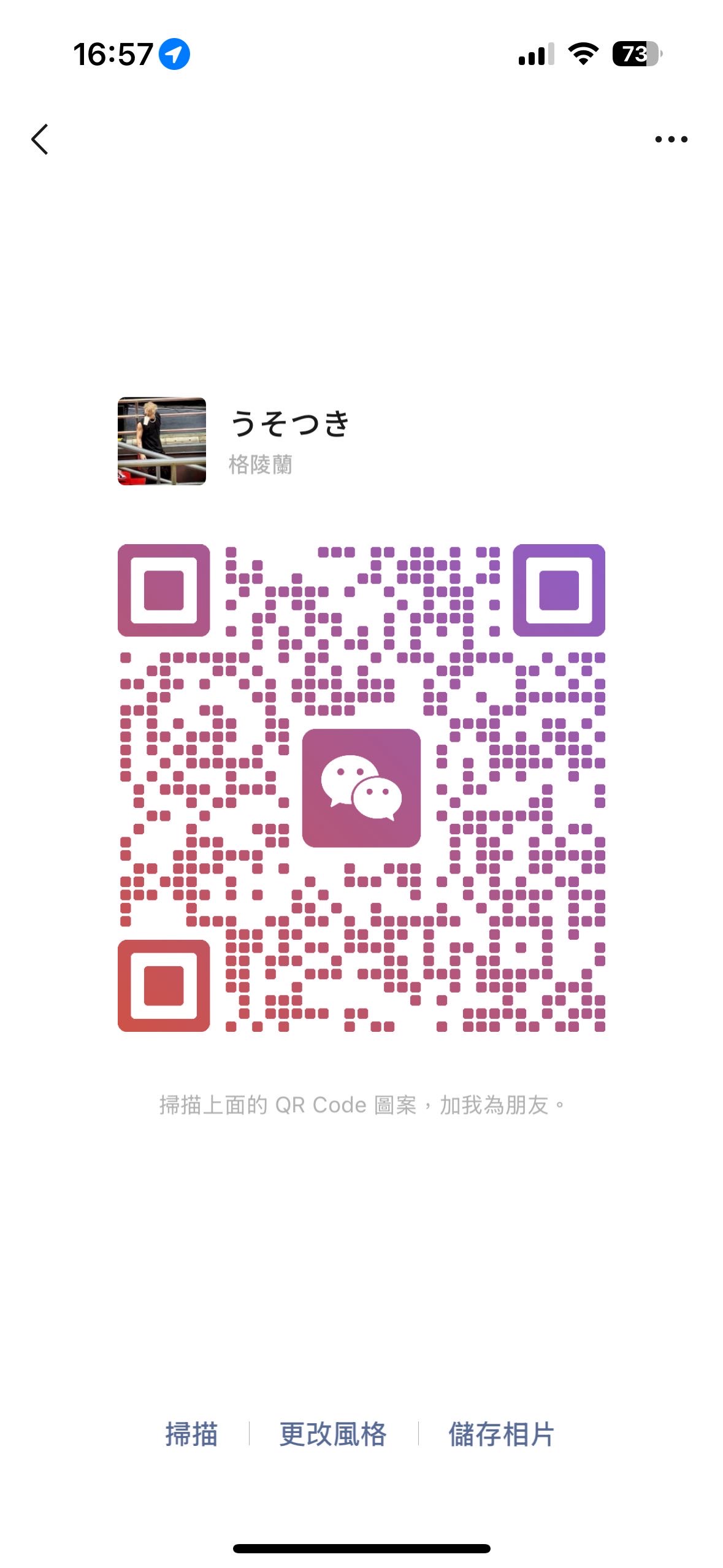Open the three-dot overflow menu
The height and width of the screenshot is (1568, 723).
[671, 139]
